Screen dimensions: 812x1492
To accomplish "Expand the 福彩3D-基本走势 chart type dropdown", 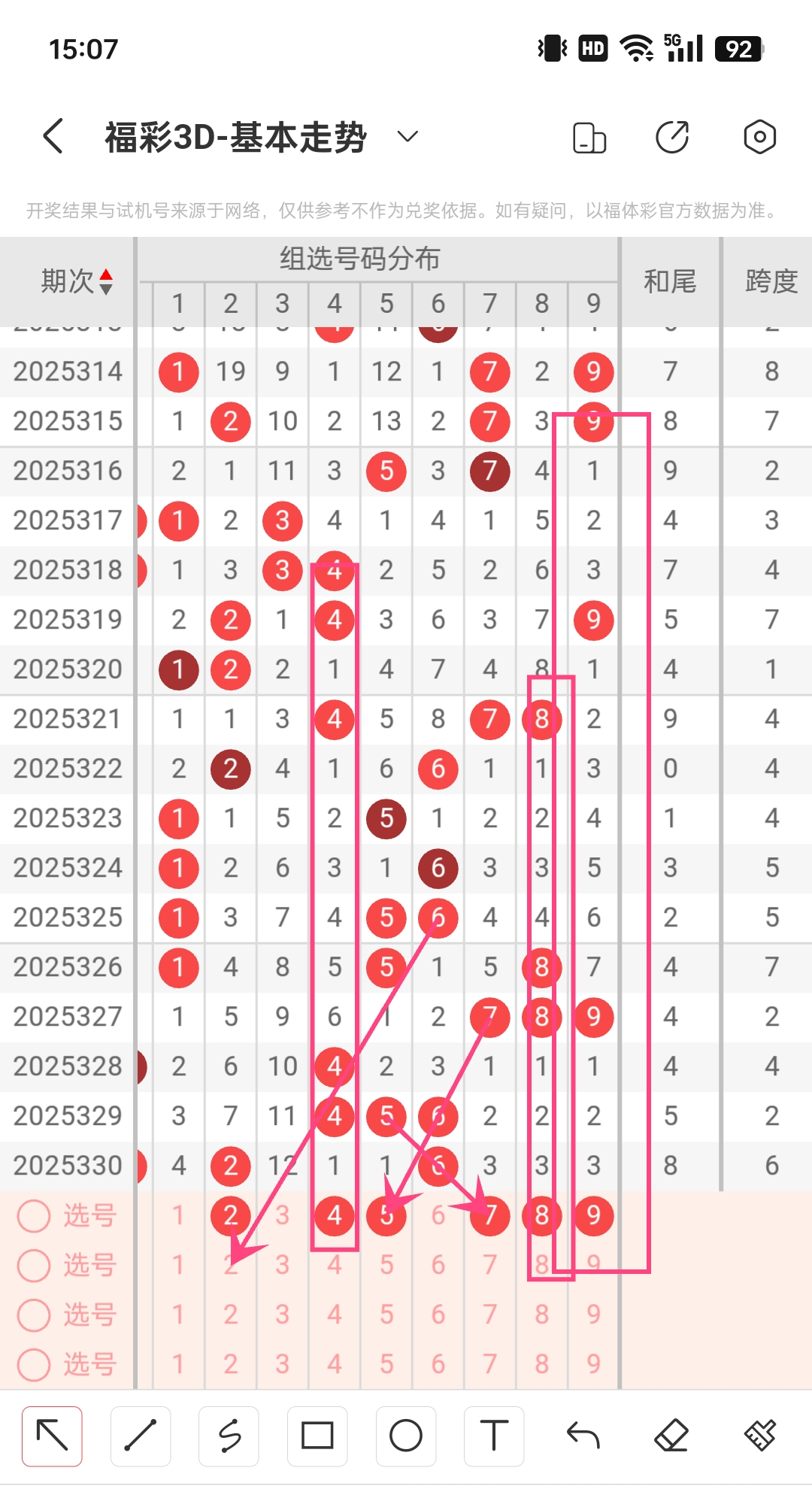I will click(x=408, y=137).
